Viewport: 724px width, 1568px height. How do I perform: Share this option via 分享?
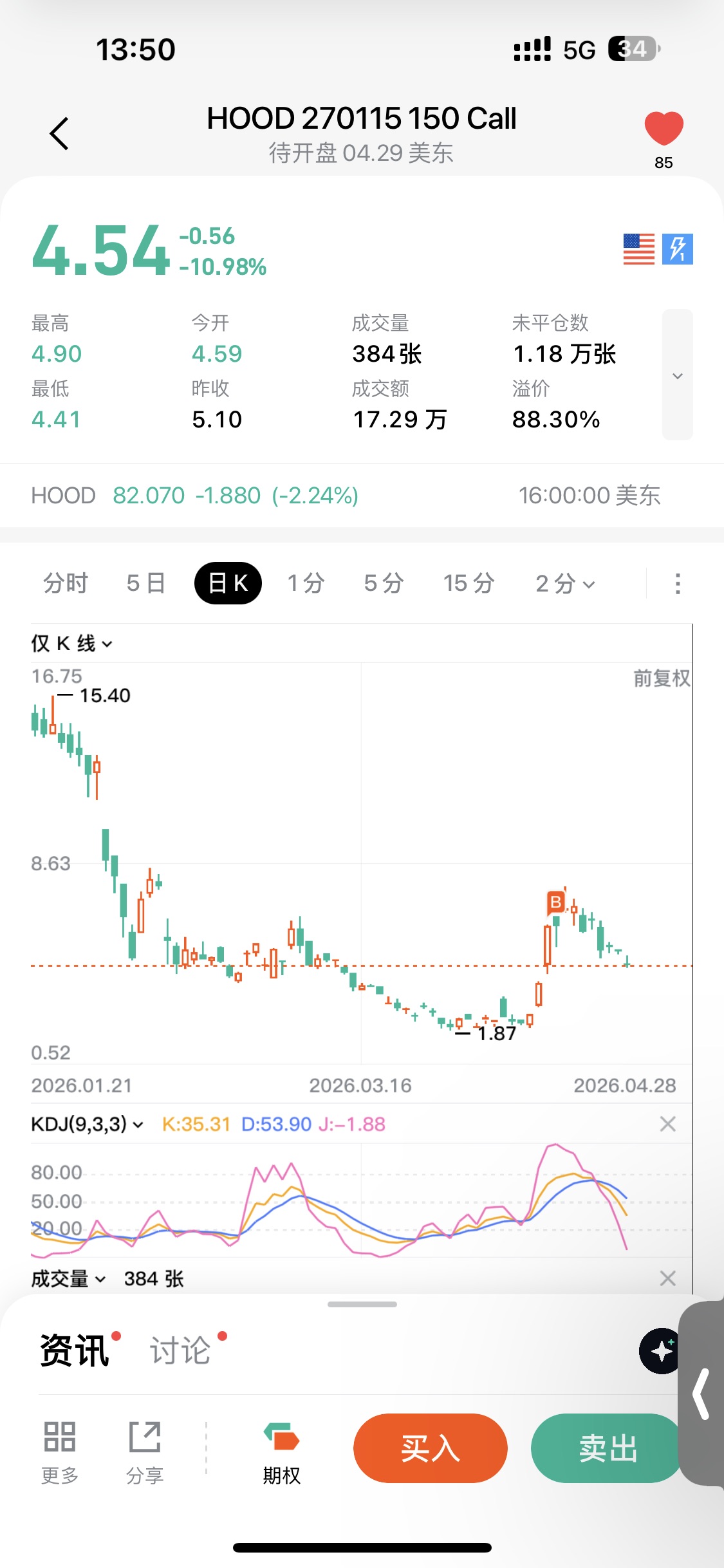pyautogui.click(x=145, y=1451)
